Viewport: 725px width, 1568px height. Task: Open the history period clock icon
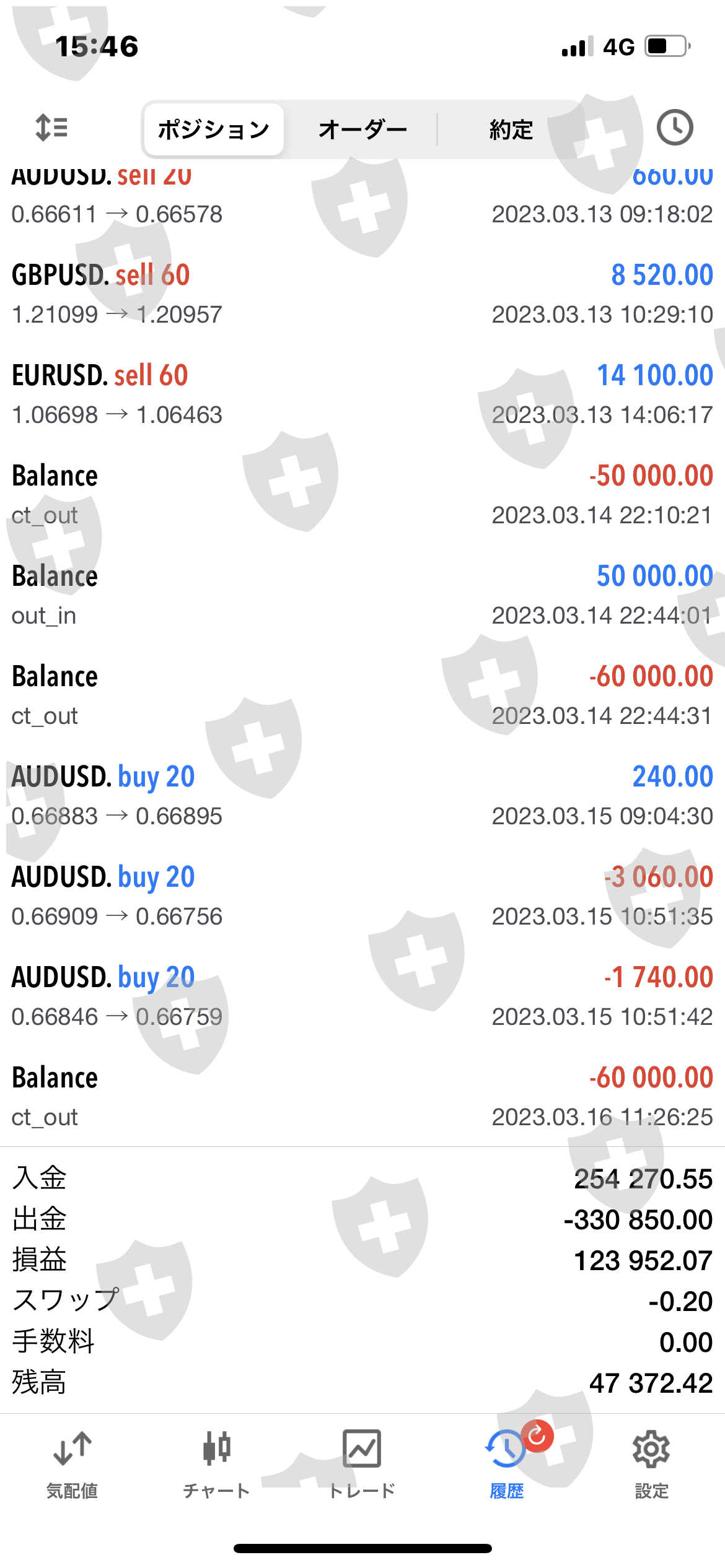tap(674, 128)
